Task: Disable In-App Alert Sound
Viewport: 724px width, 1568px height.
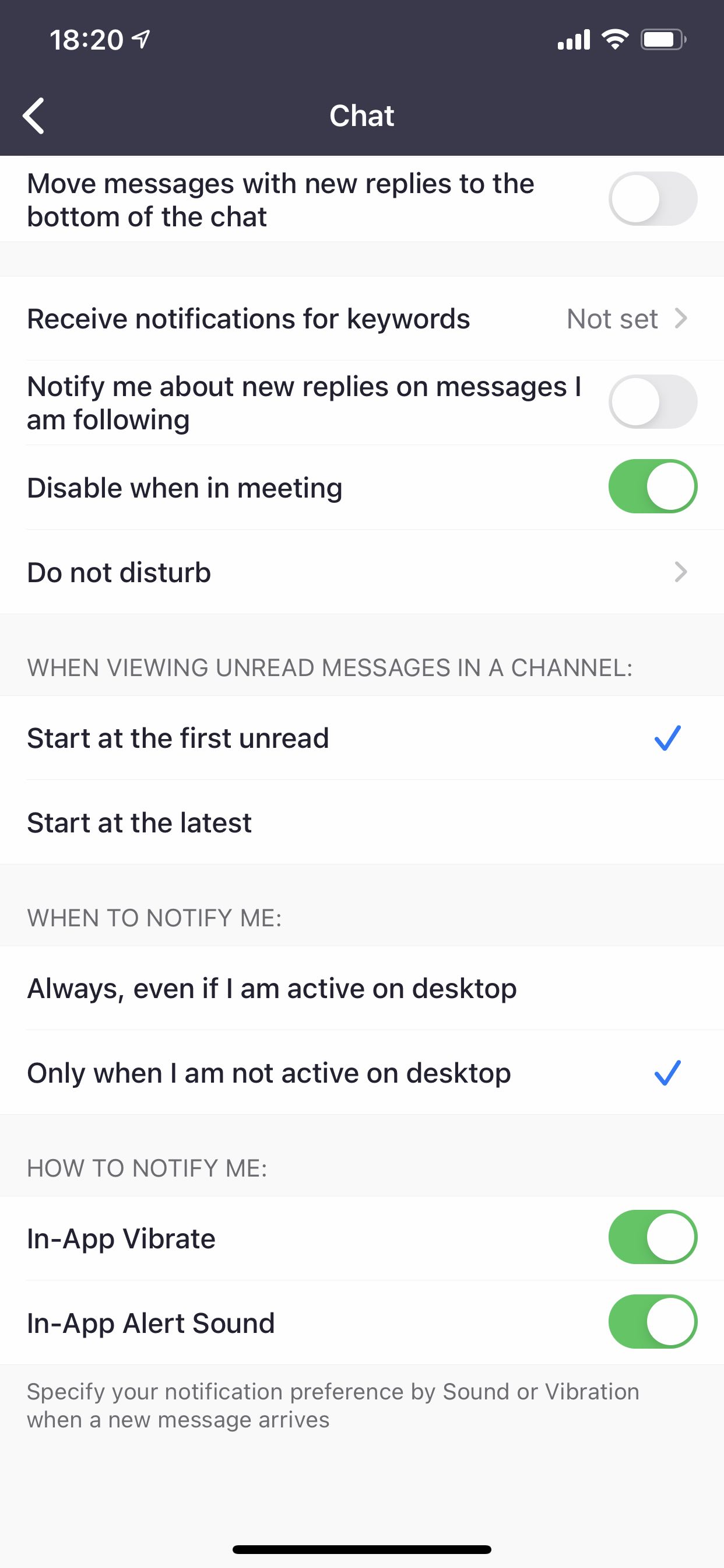Action: coord(652,1322)
